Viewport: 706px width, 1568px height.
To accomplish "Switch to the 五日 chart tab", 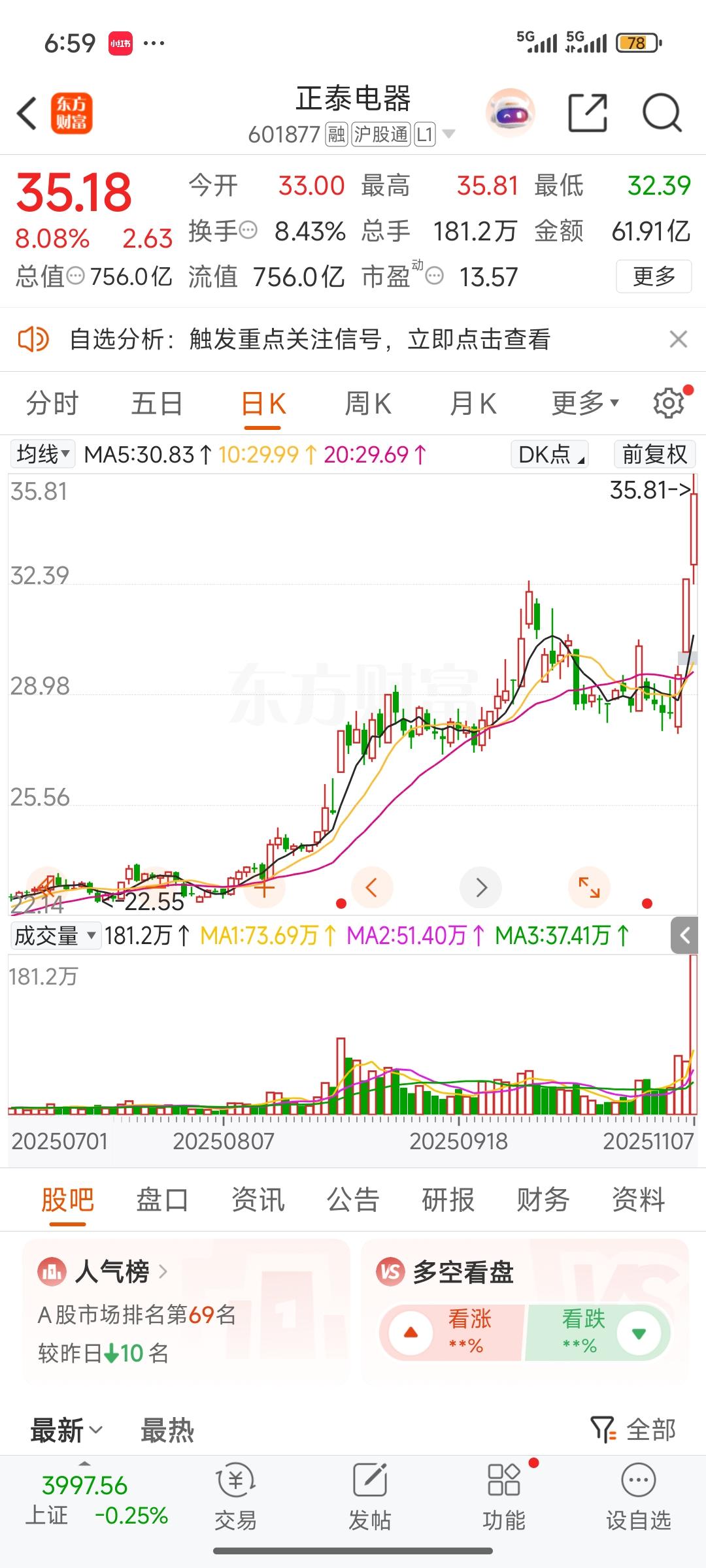I will 157,404.
